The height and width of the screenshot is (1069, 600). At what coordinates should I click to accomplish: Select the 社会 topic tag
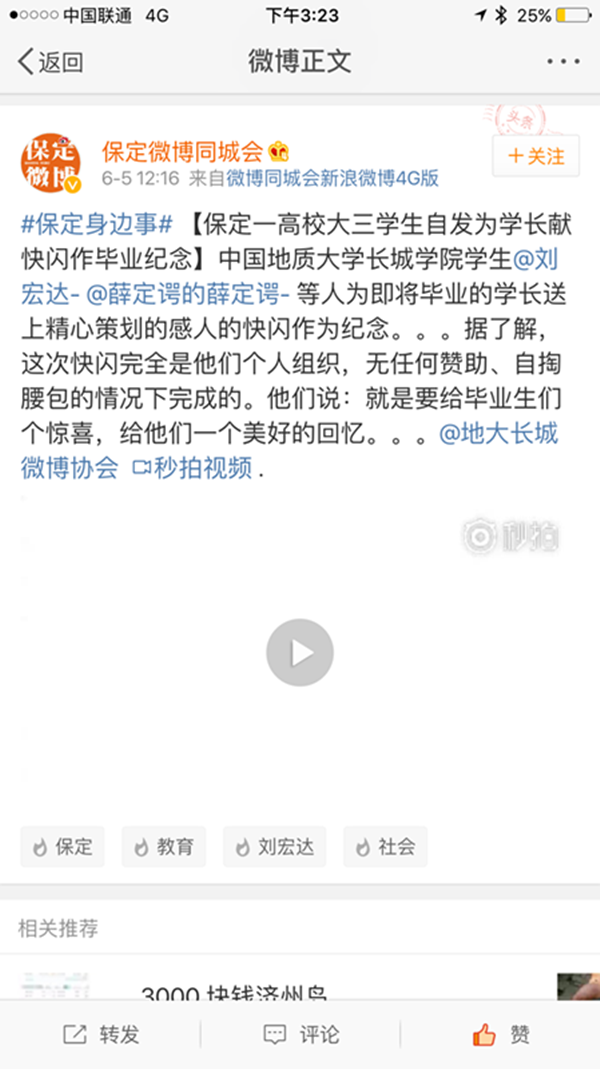[x=385, y=847]
